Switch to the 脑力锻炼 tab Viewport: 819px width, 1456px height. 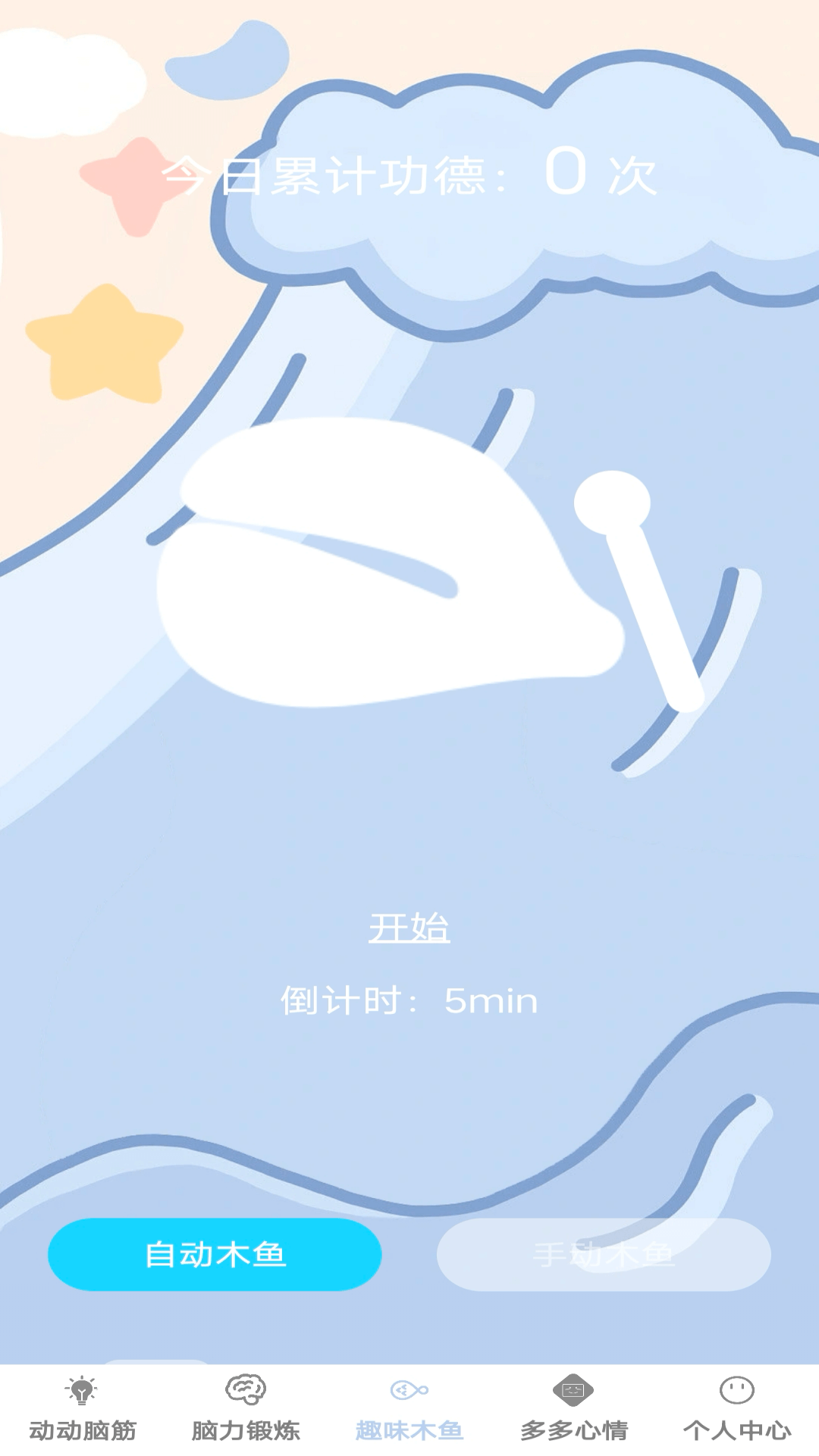(246, 1410)
